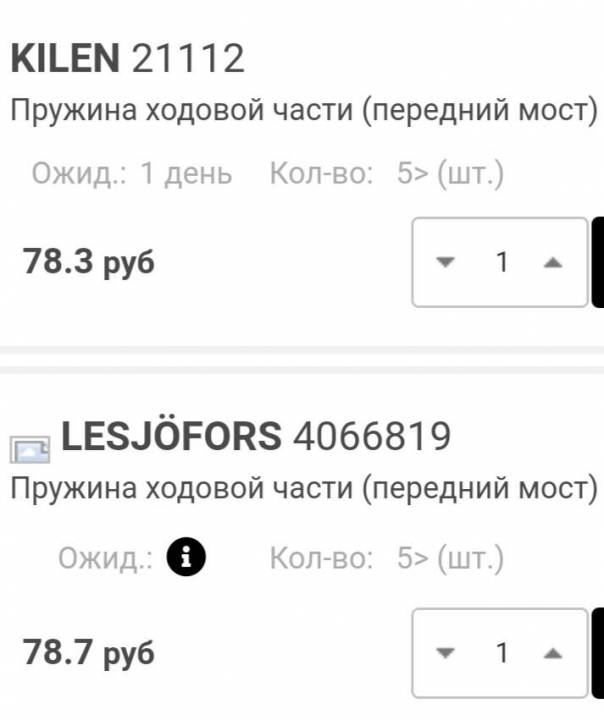Screen dimensions: 604x720
Task: Decrease quantity for LESJÖFORS 4066819
Action: (x=446, y=653)
